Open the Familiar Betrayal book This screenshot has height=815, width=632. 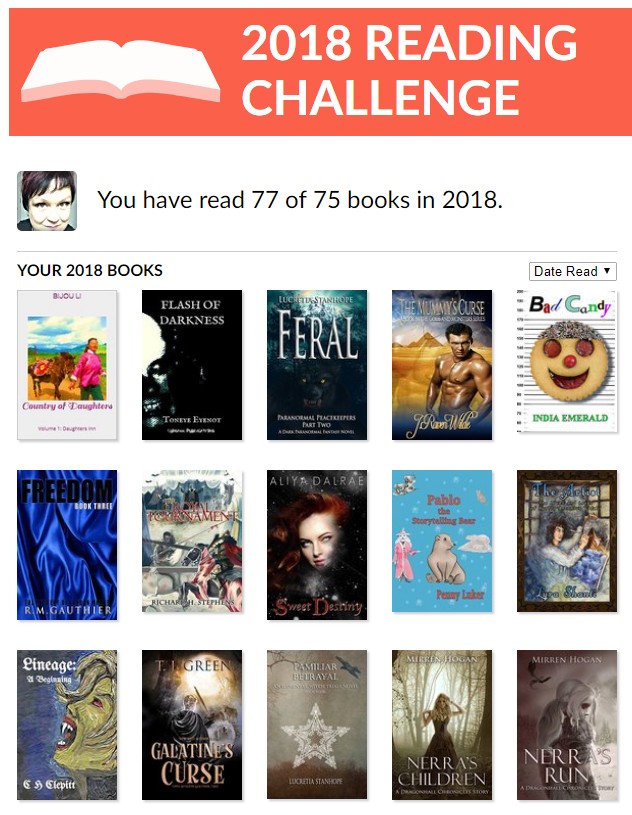[x=317, y=725]
